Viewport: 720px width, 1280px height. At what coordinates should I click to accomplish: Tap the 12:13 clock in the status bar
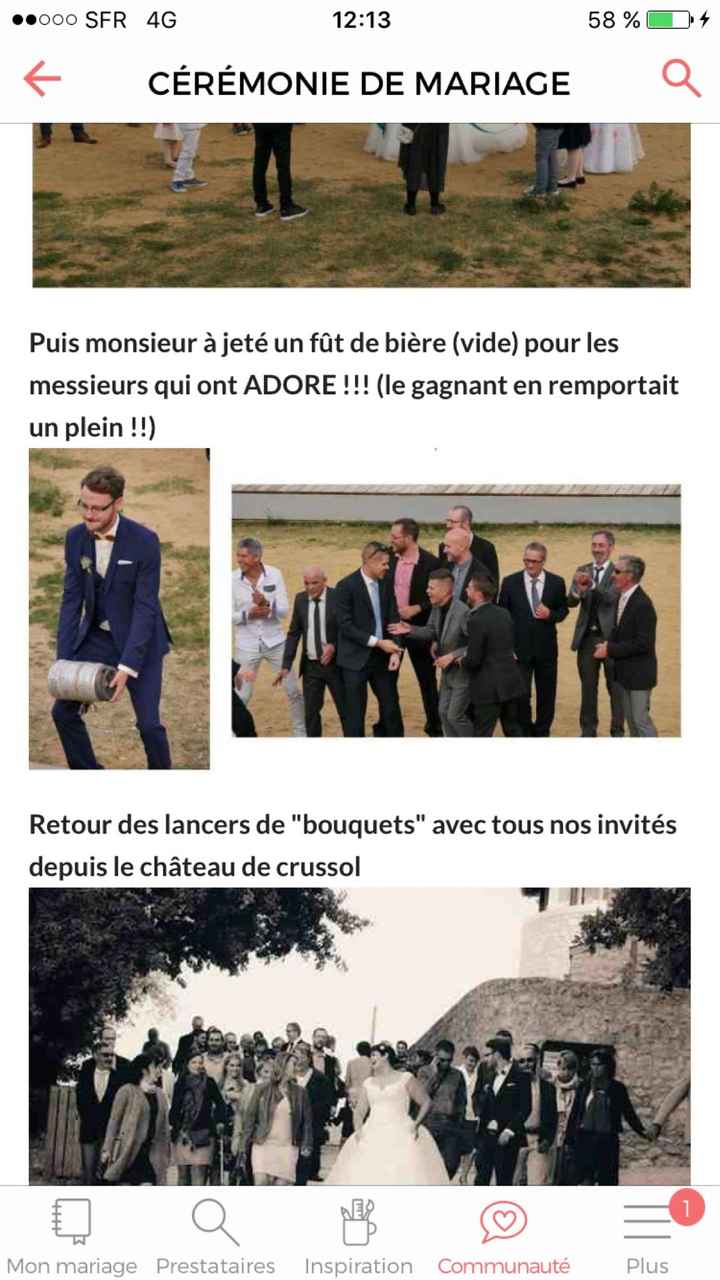(360, 18)
